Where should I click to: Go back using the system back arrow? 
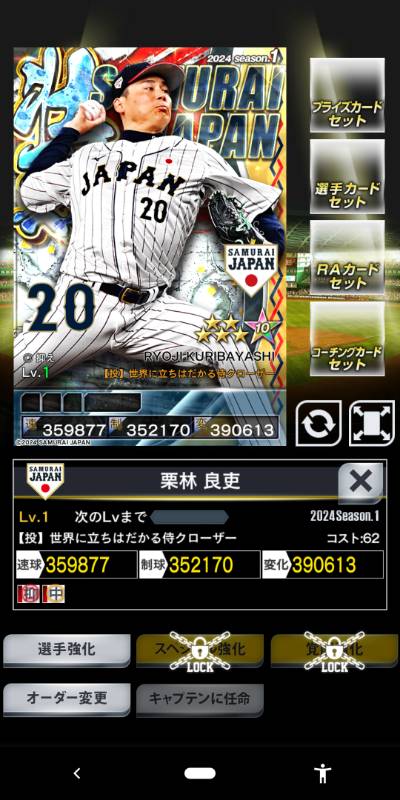[x=77, y=773]
